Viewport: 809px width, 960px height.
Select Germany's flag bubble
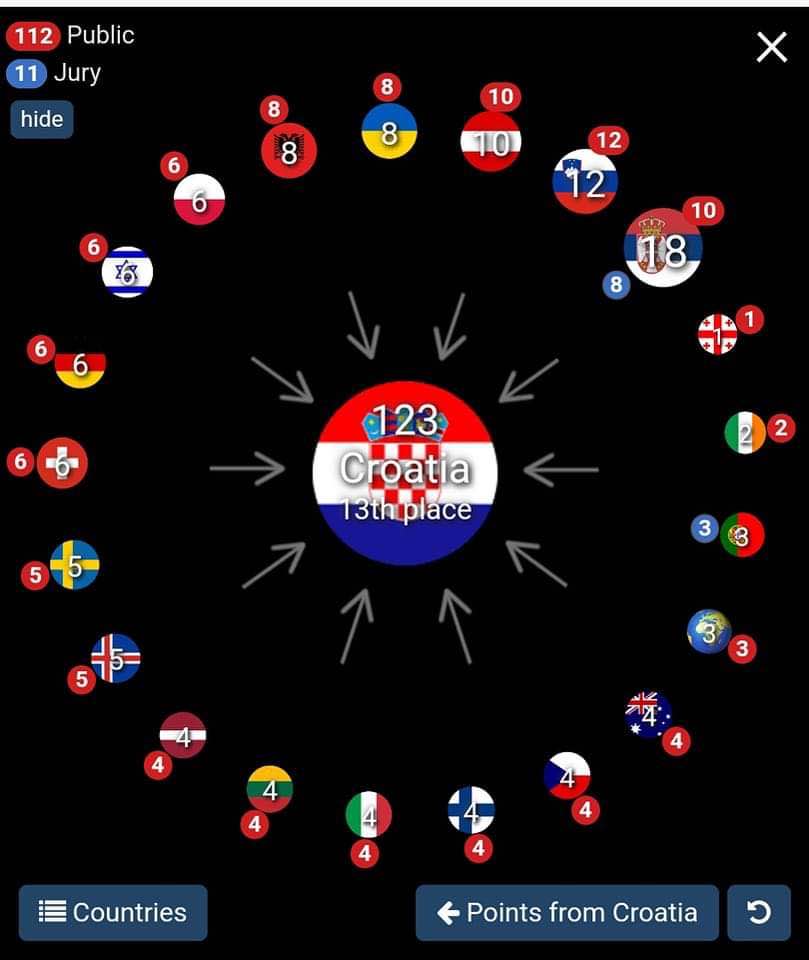[80, 364]
